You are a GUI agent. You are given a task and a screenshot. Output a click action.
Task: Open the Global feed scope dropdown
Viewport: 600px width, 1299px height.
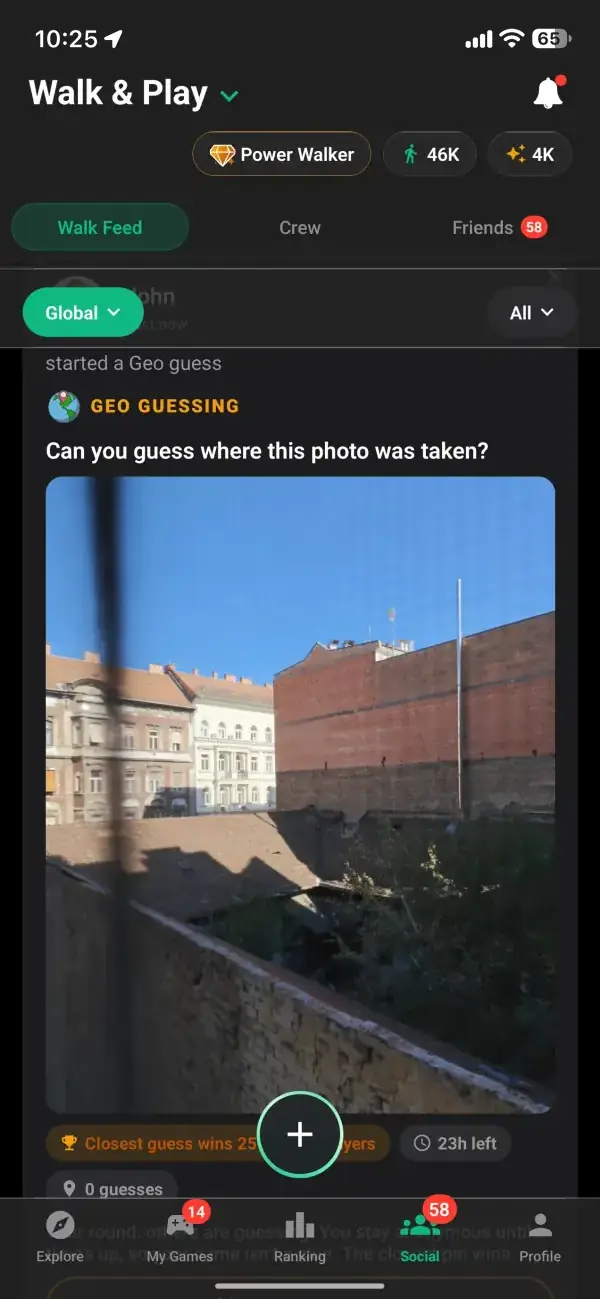(x=83, y=313)
